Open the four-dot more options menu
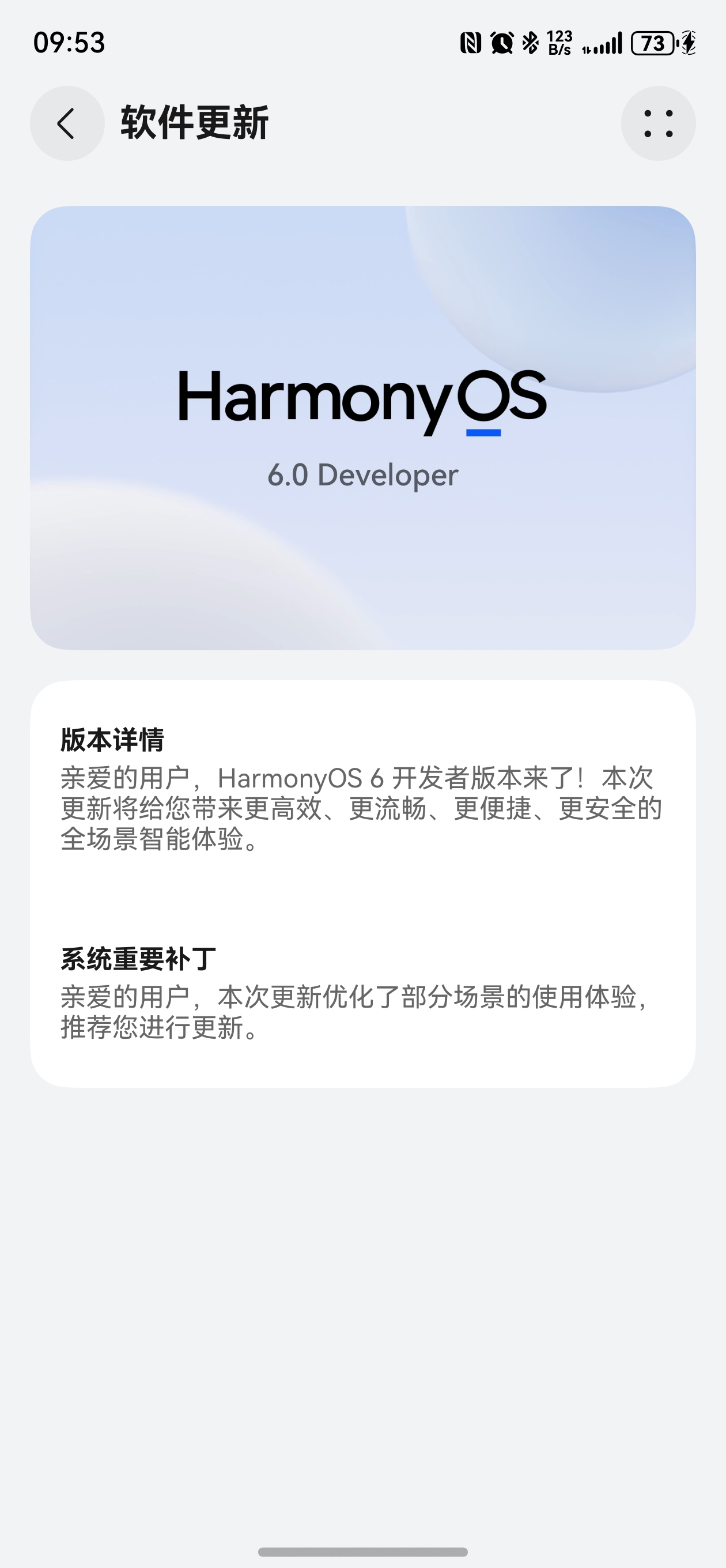This screenshot has width=726, height=1568. (x=658, y=123)
